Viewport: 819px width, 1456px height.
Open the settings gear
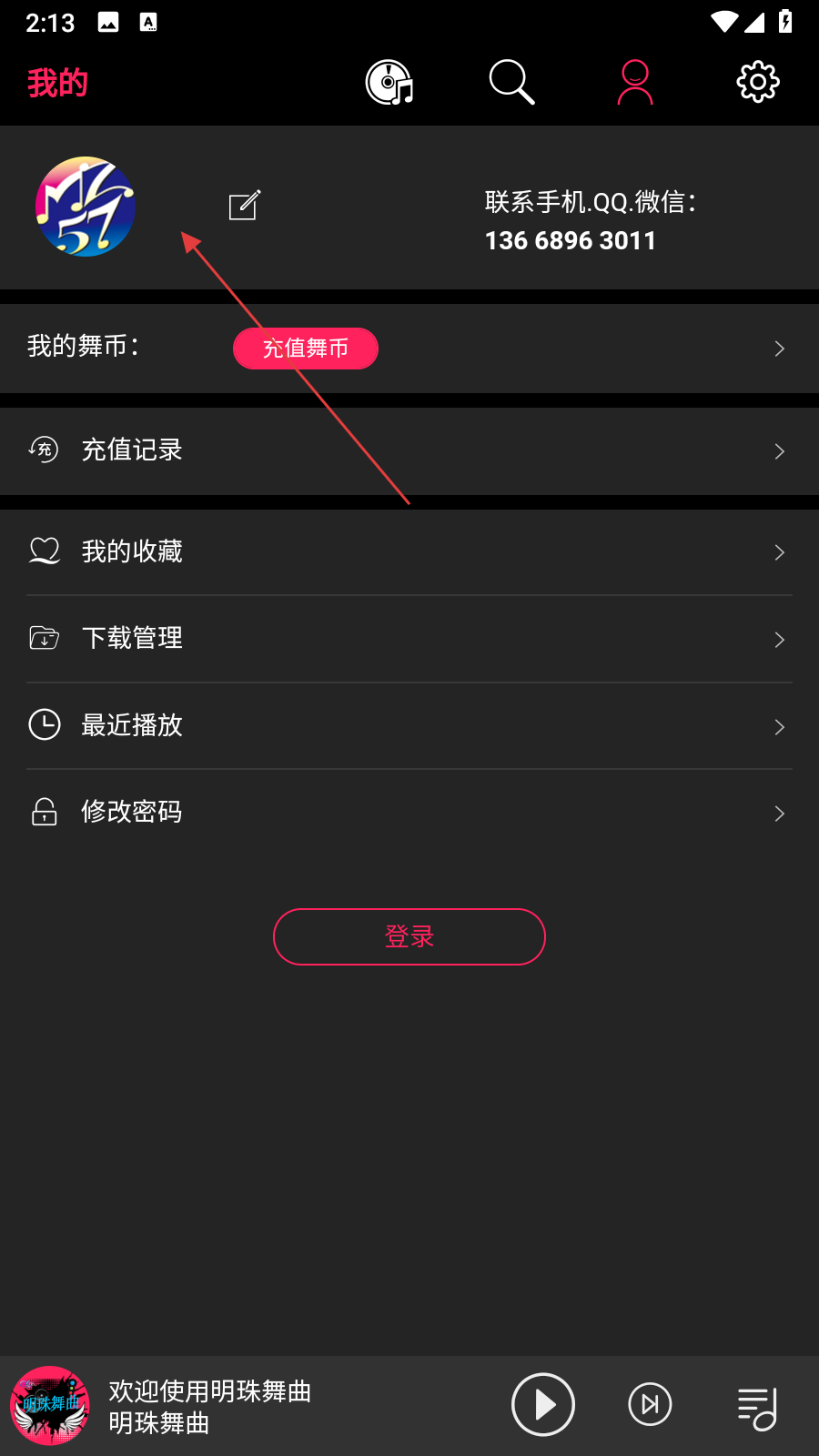[x=757, y=83]
